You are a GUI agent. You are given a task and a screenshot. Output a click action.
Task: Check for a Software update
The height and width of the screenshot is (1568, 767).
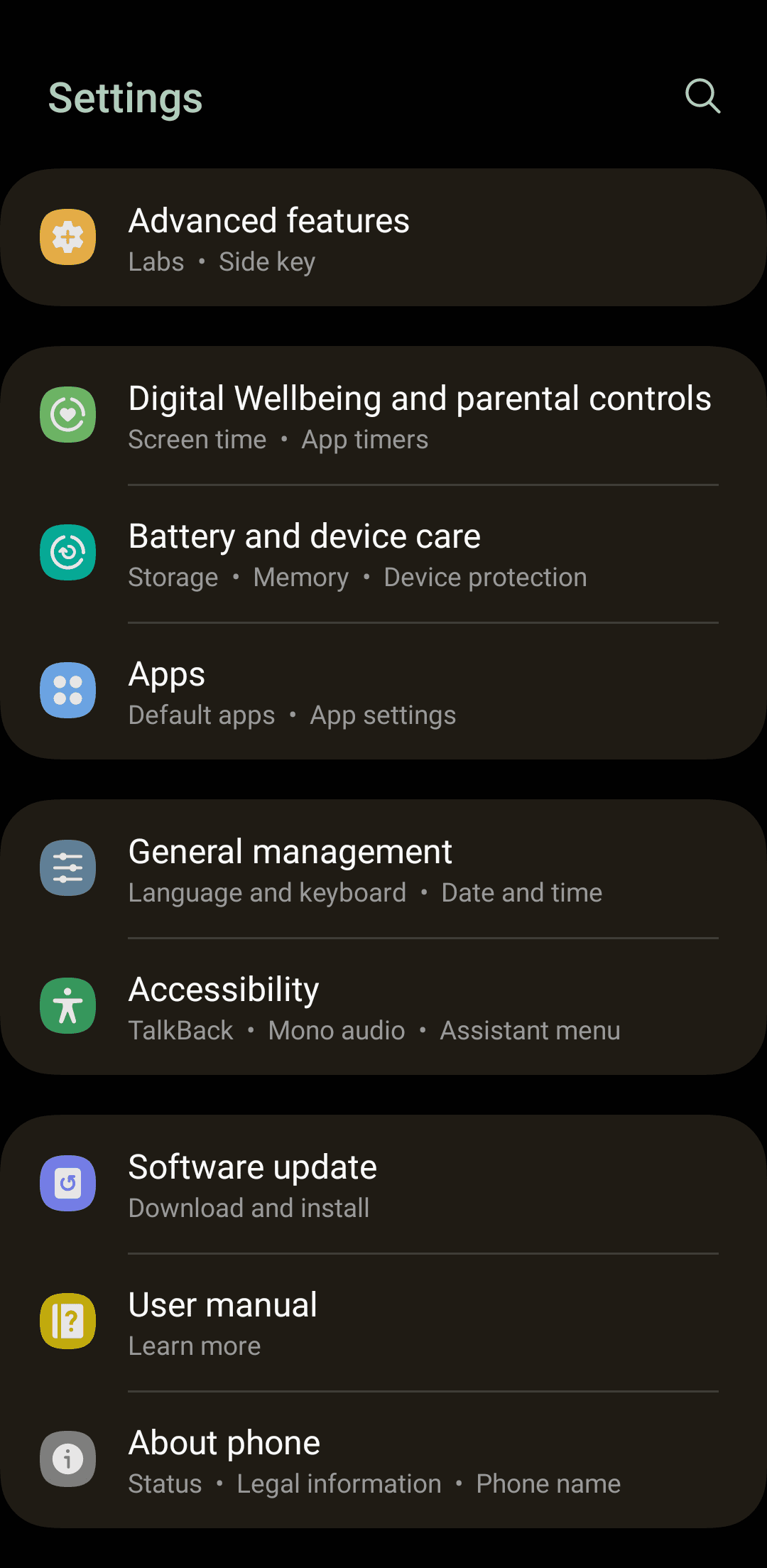(x=383, y=1183)
